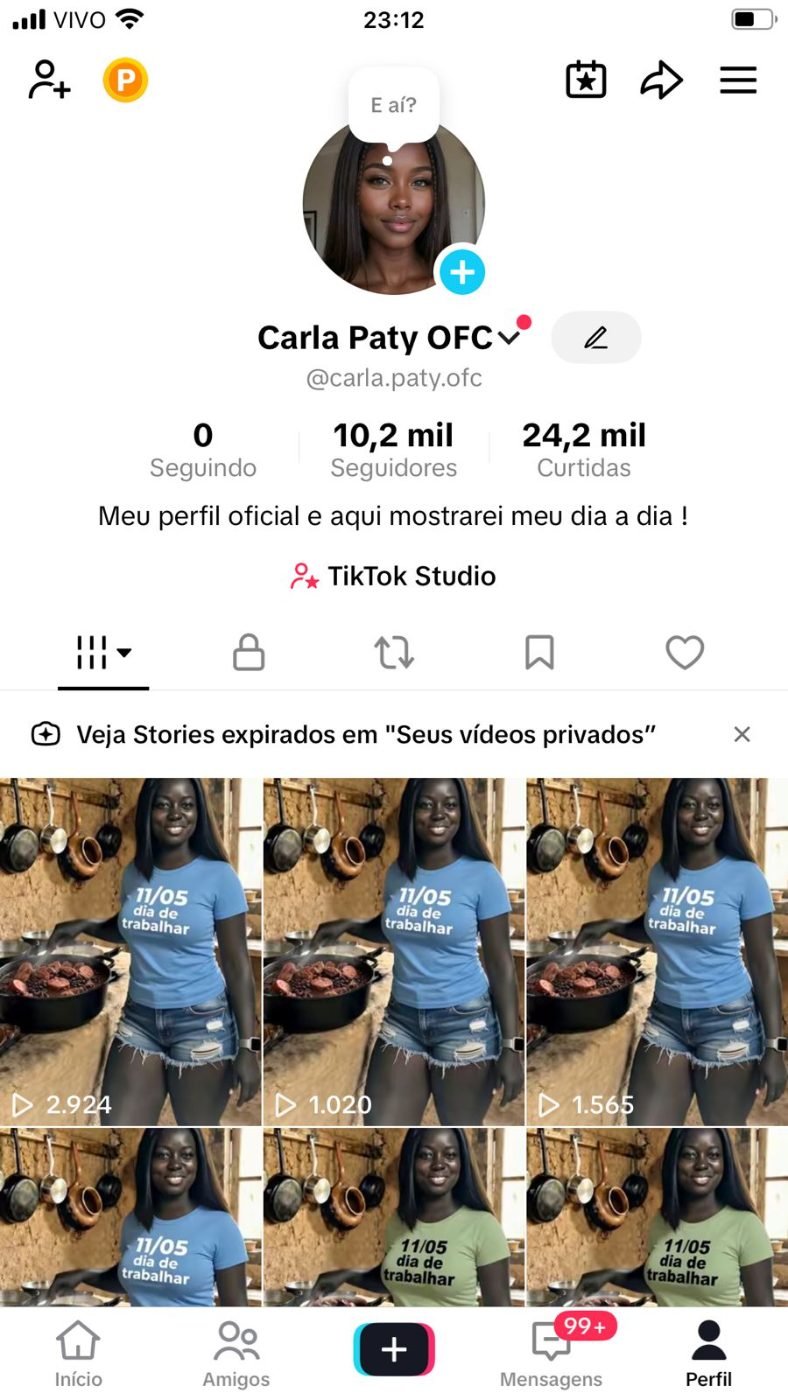Switch to the liked videos heart tab

pyautogui.click(x=685, y=653)
